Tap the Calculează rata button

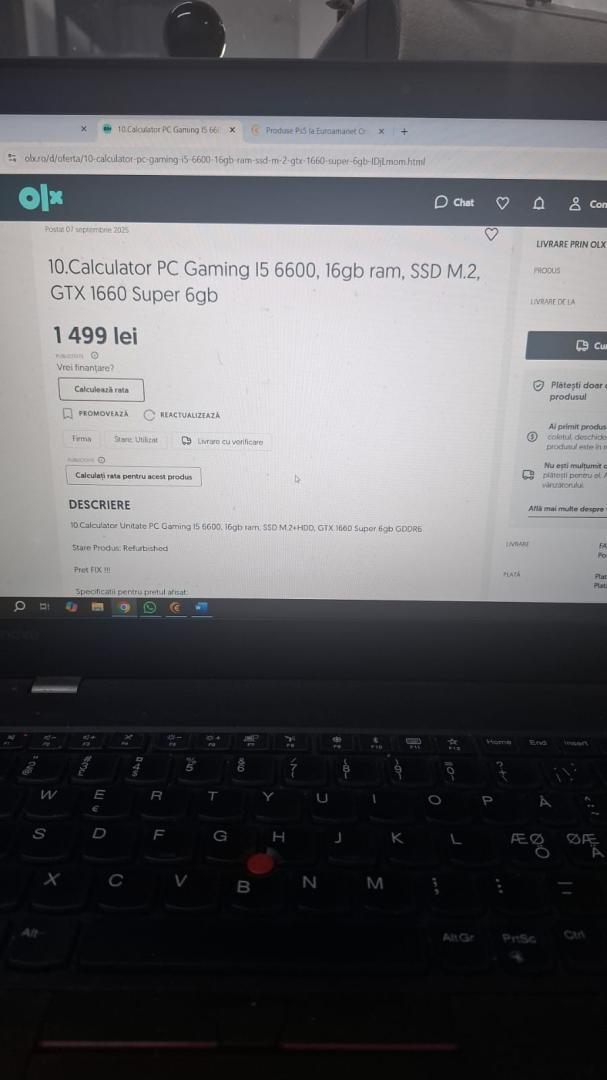click(x=101, y=390)
